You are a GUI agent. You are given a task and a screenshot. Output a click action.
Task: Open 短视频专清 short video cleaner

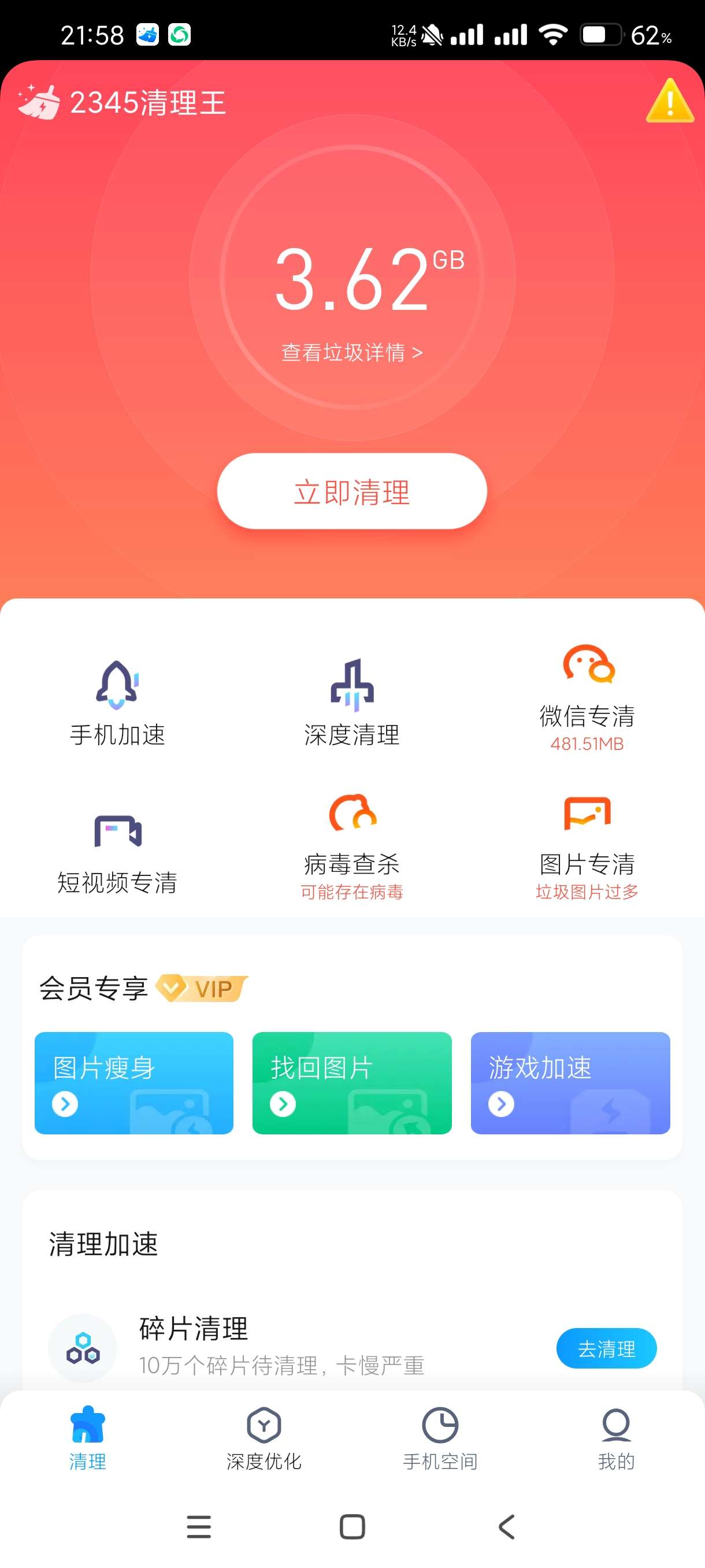117,852
